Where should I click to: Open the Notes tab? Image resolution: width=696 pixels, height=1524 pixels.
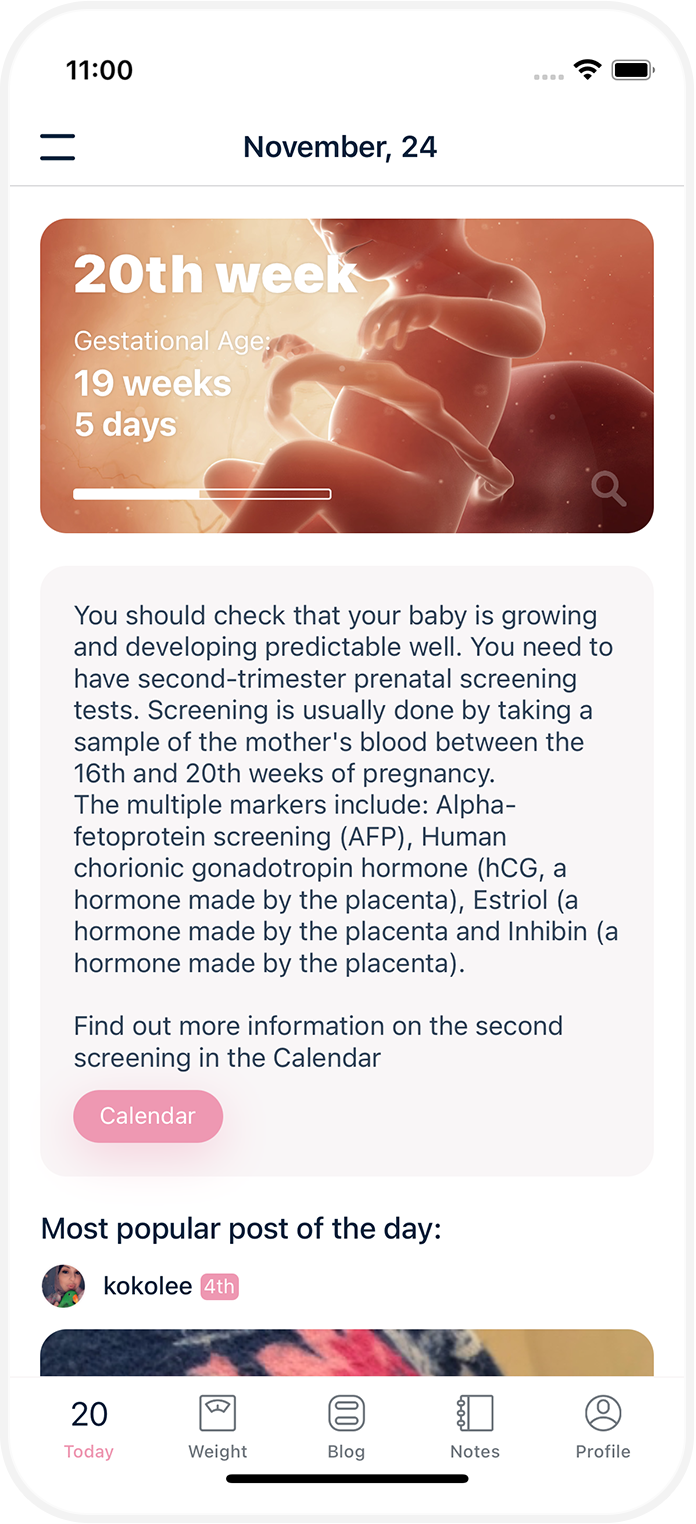click(475, 1428)
